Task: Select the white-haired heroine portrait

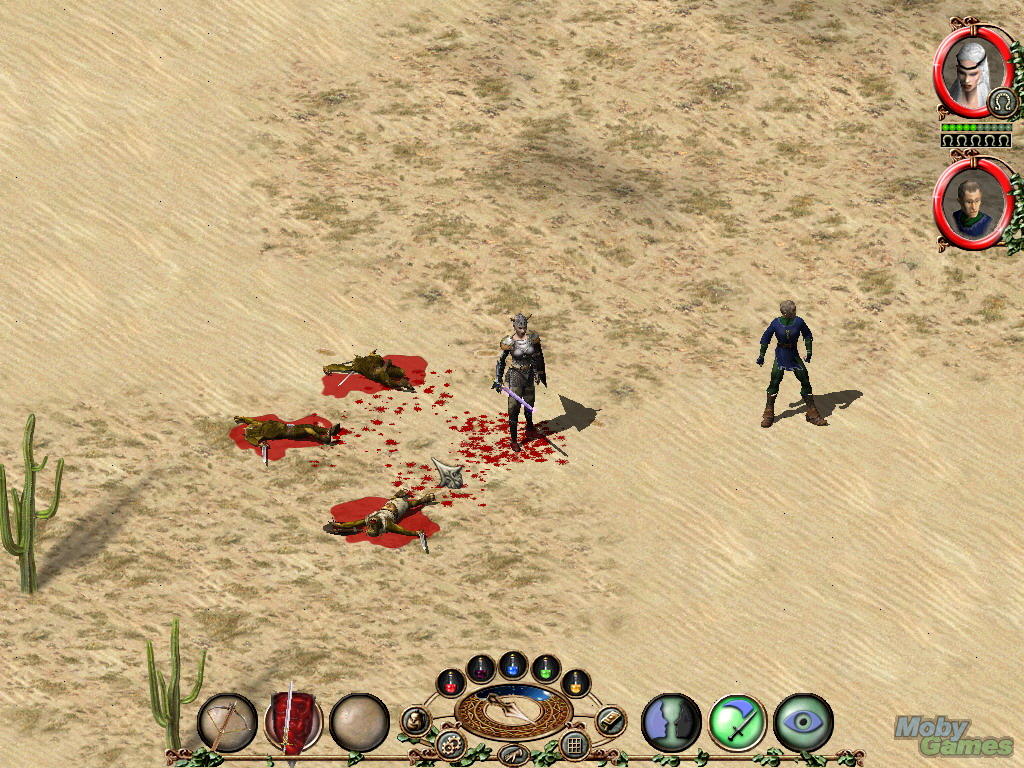Action: (970, 72)
